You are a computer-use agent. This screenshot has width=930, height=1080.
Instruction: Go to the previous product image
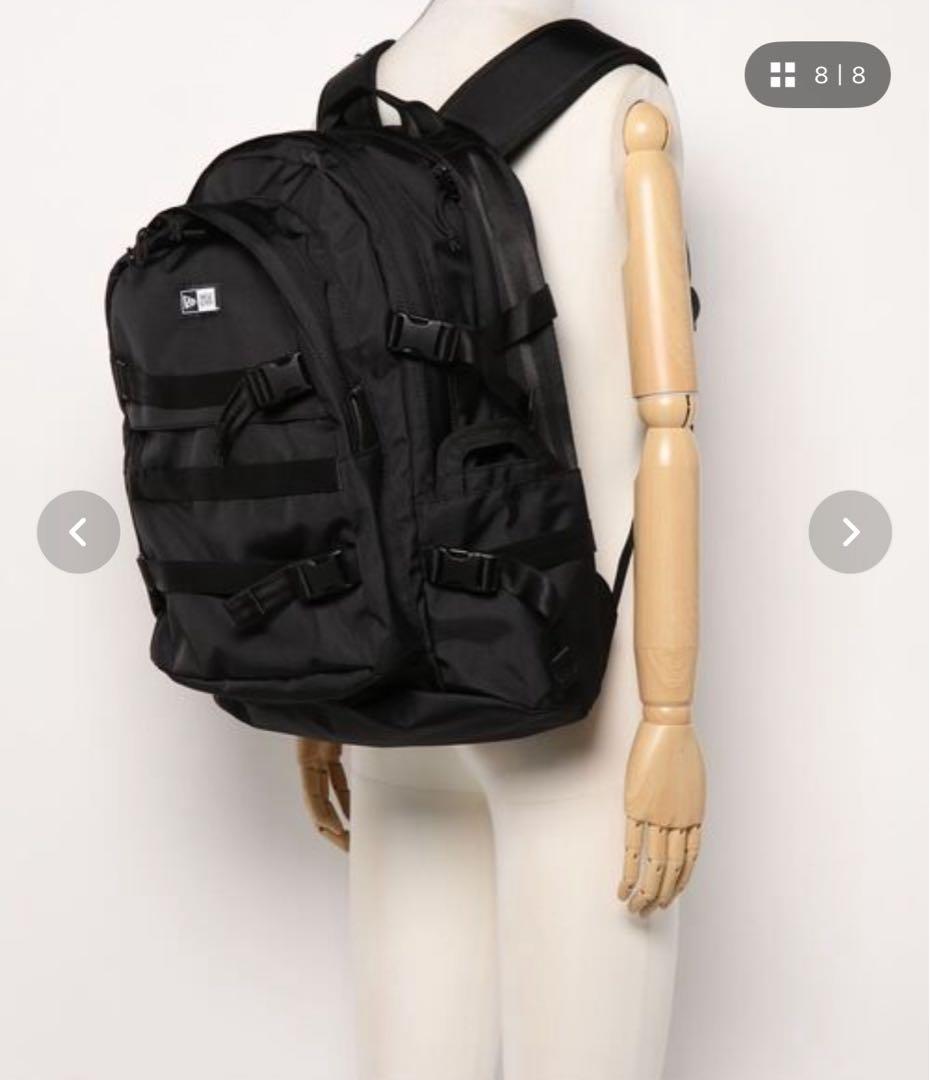pos(78,532)
